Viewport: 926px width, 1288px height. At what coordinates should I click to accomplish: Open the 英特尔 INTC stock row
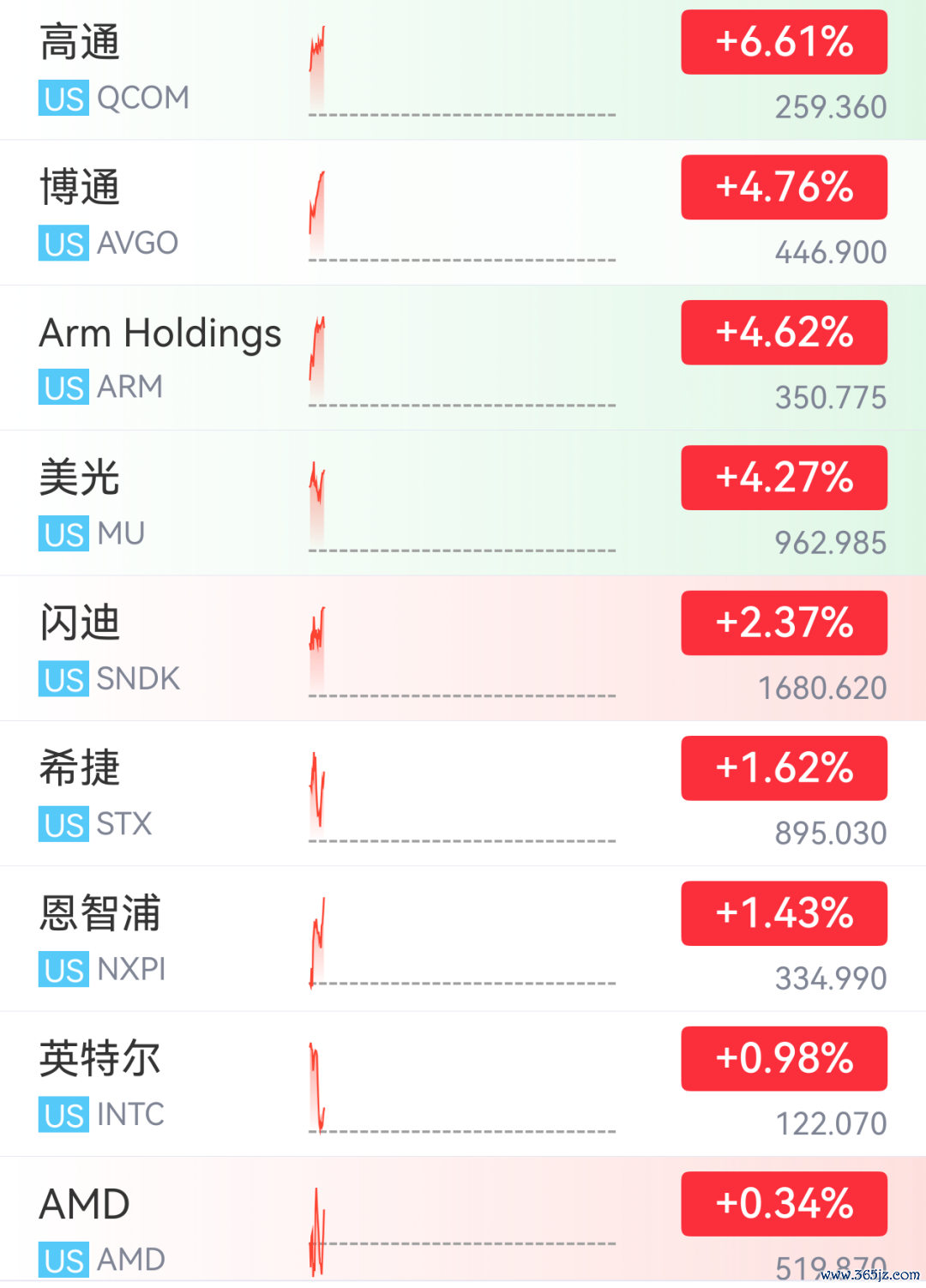(x=463, y=1084)
